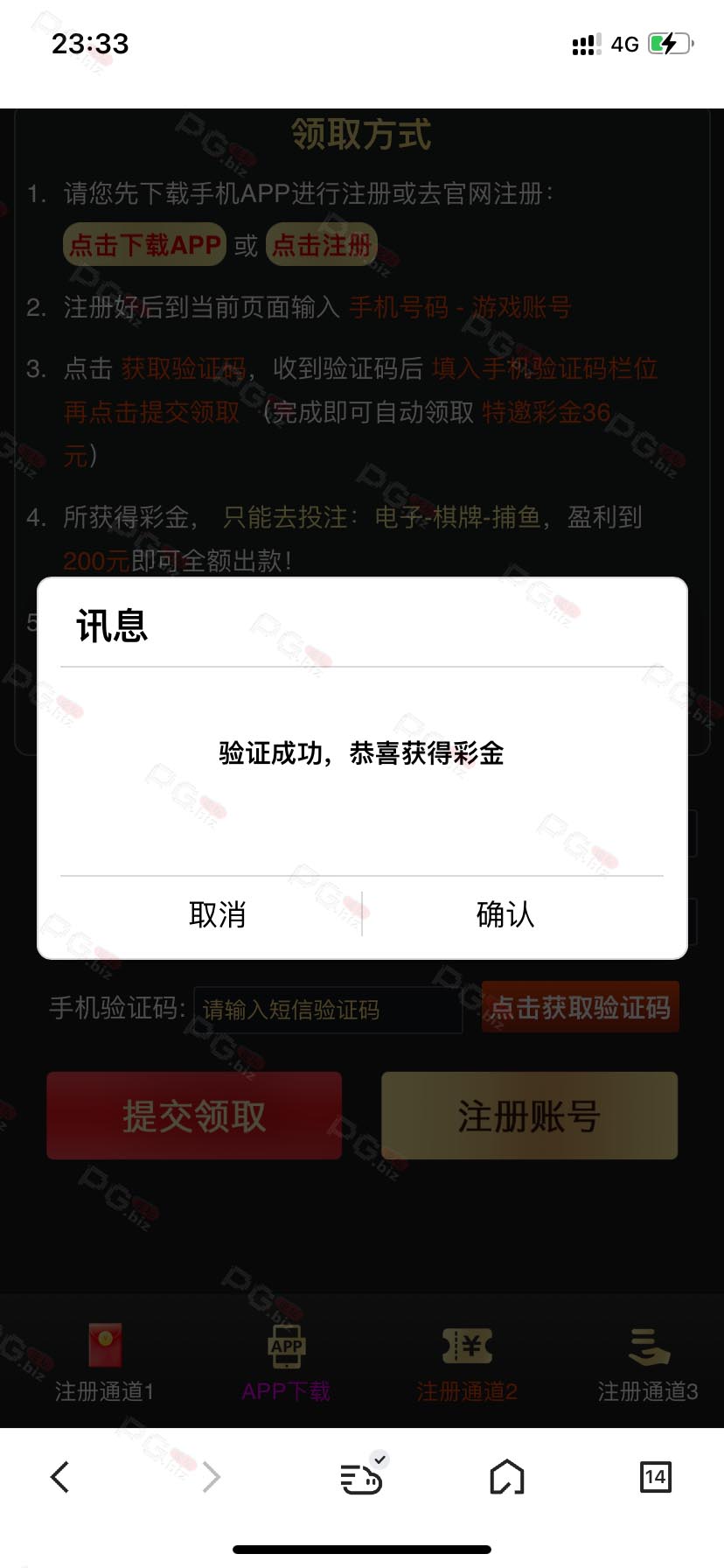Tap 点击获取验证码 to request code
The image size is (724, 1568).
pyautogui.click(x=581, y=1007)
